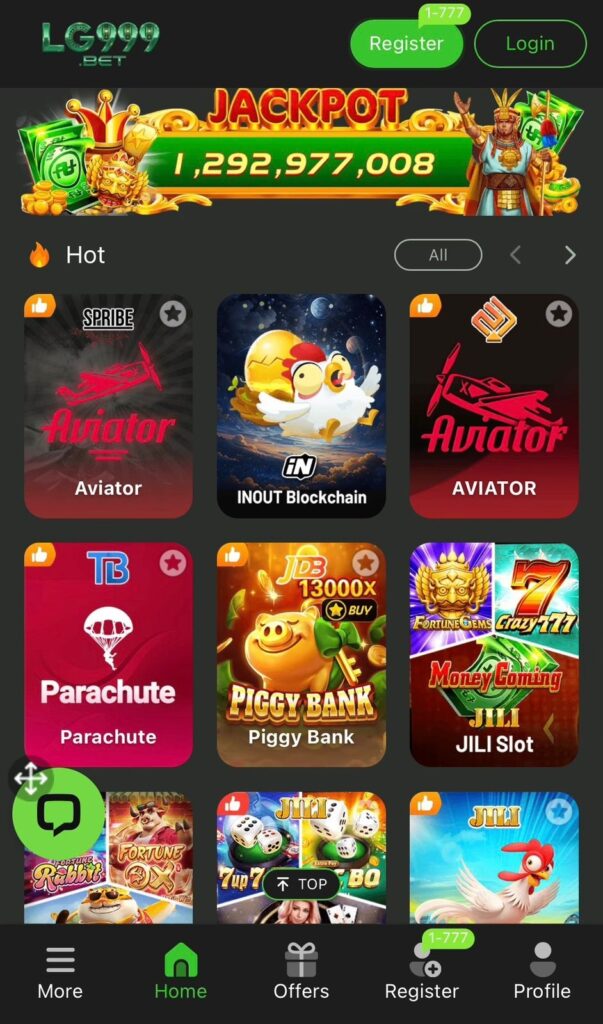Go to the Profile tab

pyautogui.click(x=542, y=972)
